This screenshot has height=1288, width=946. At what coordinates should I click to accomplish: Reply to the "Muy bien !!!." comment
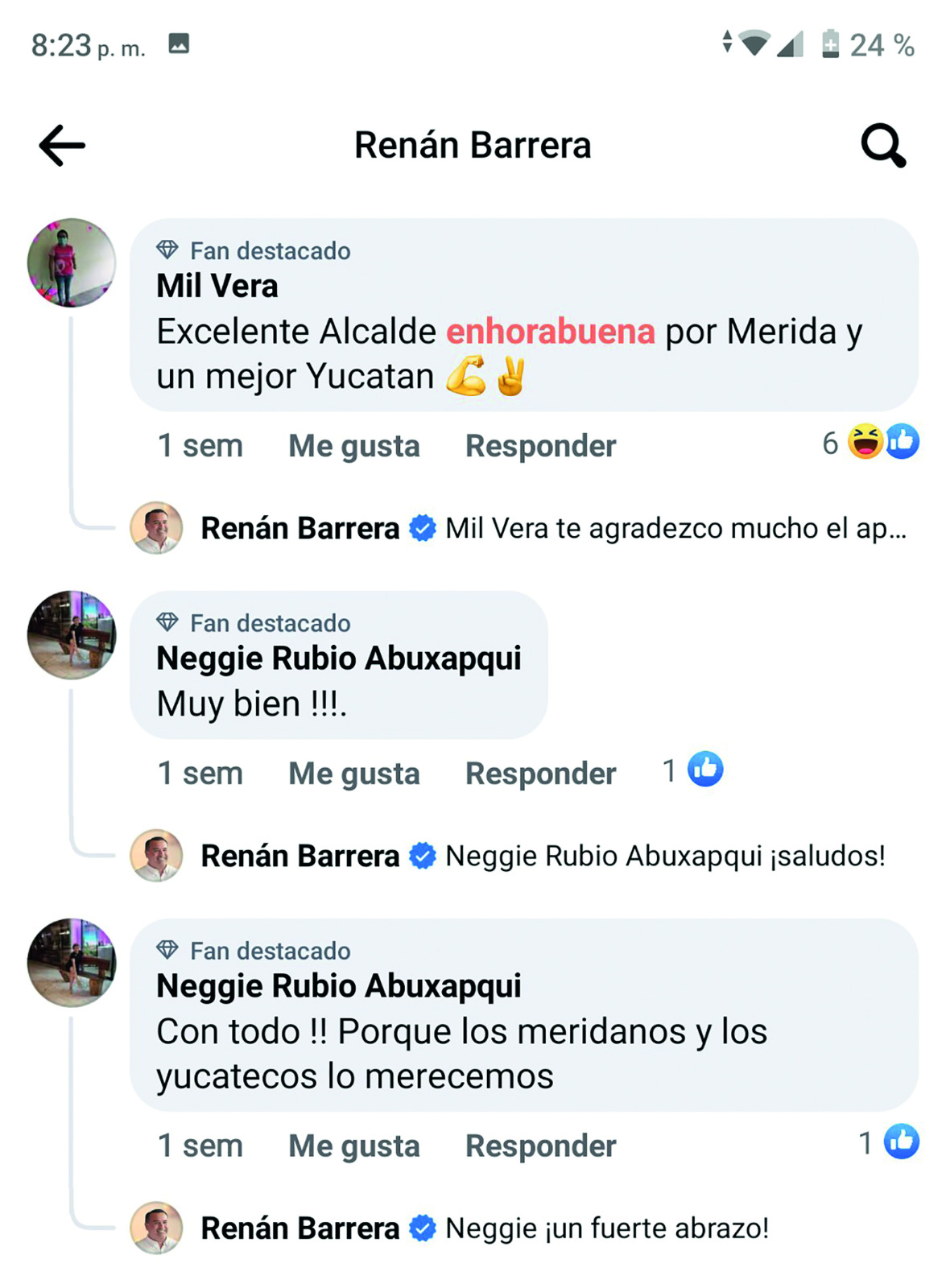click(x=540, y=774)
